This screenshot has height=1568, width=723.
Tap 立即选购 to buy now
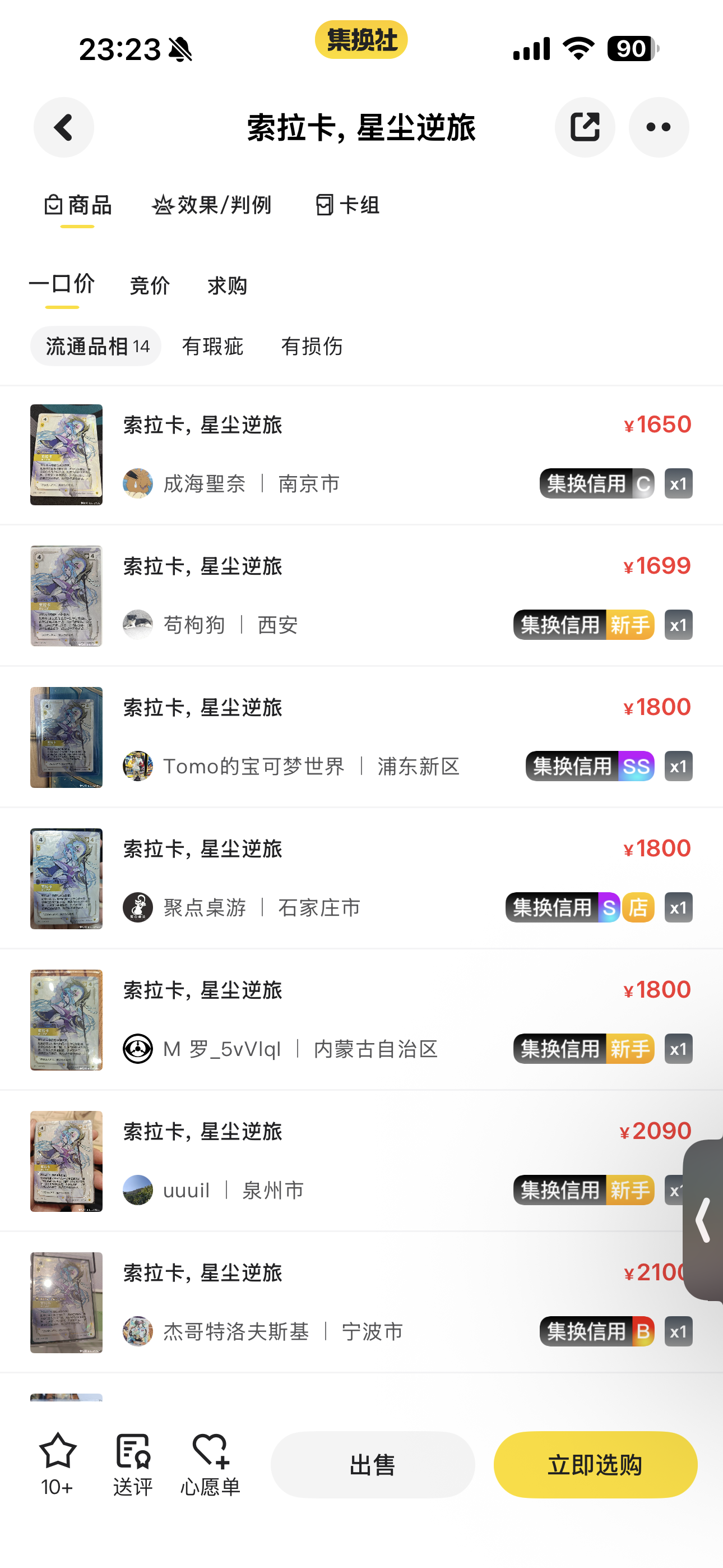[595, 1464]
